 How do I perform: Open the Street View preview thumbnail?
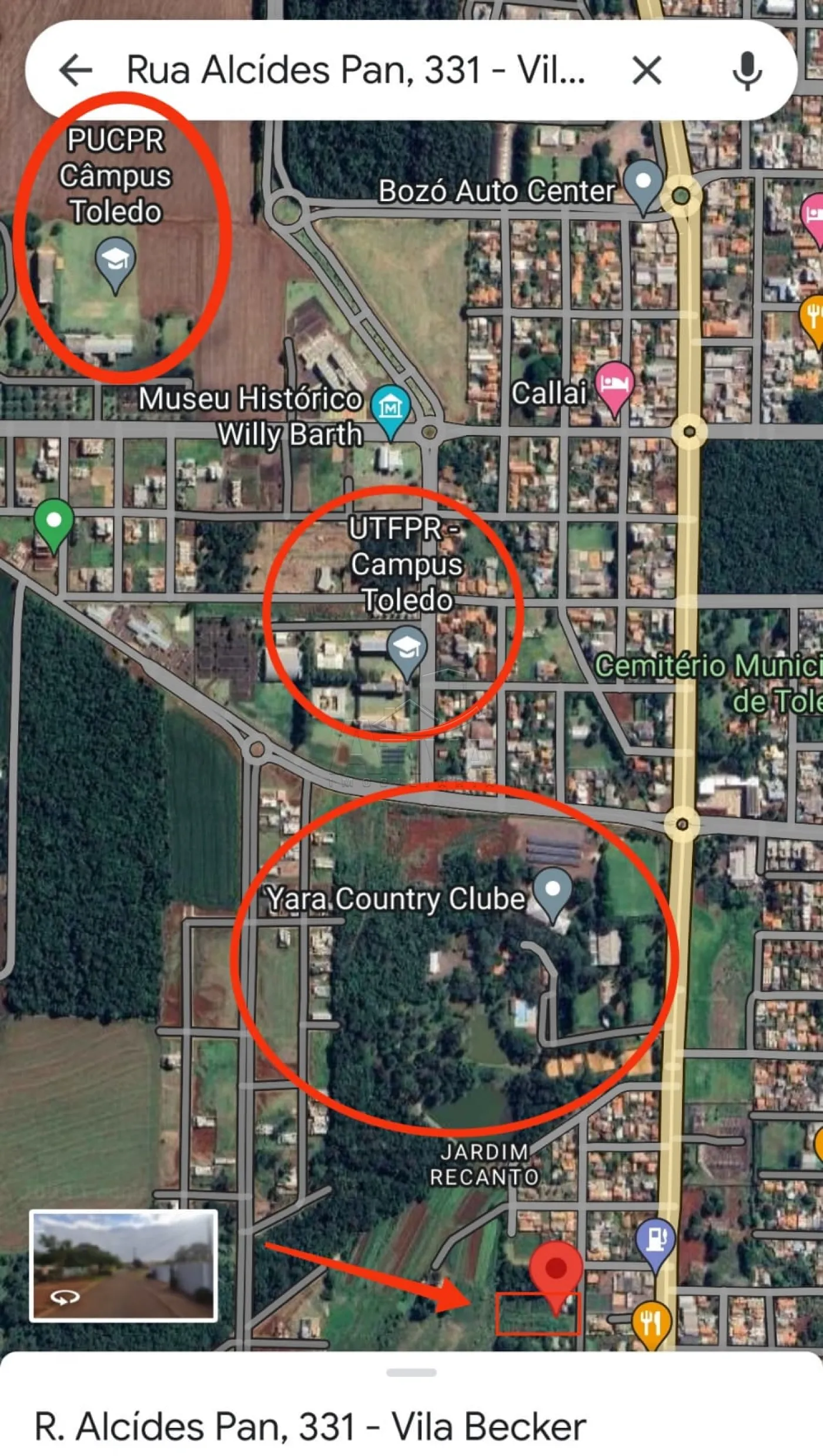tap(123, 1266)
